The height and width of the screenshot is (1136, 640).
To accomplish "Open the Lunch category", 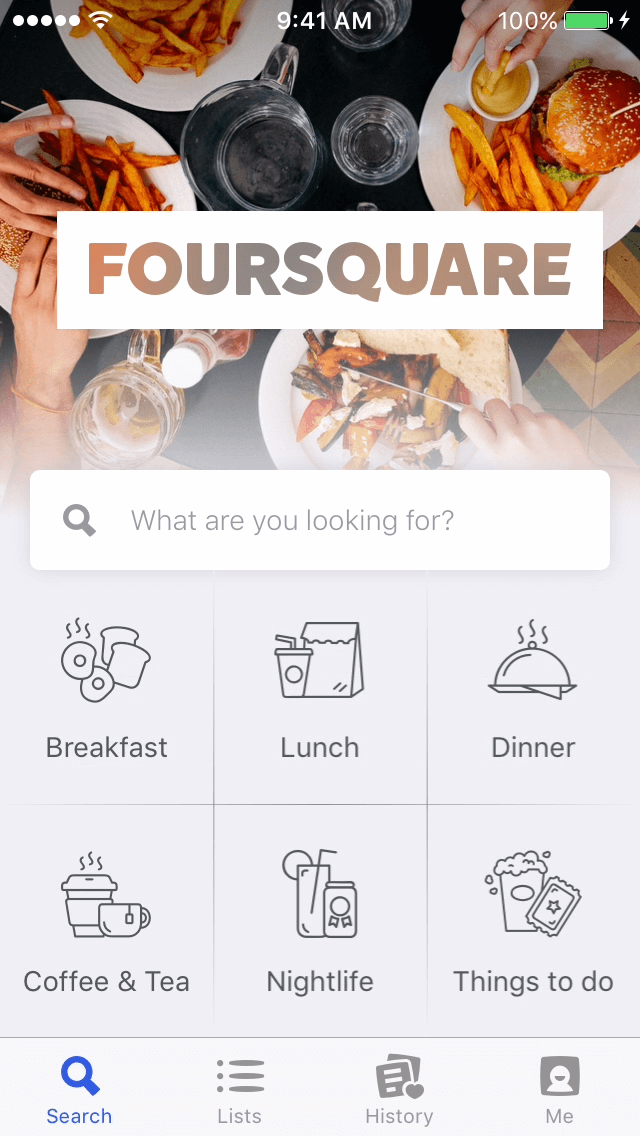I will coord(320,688).
